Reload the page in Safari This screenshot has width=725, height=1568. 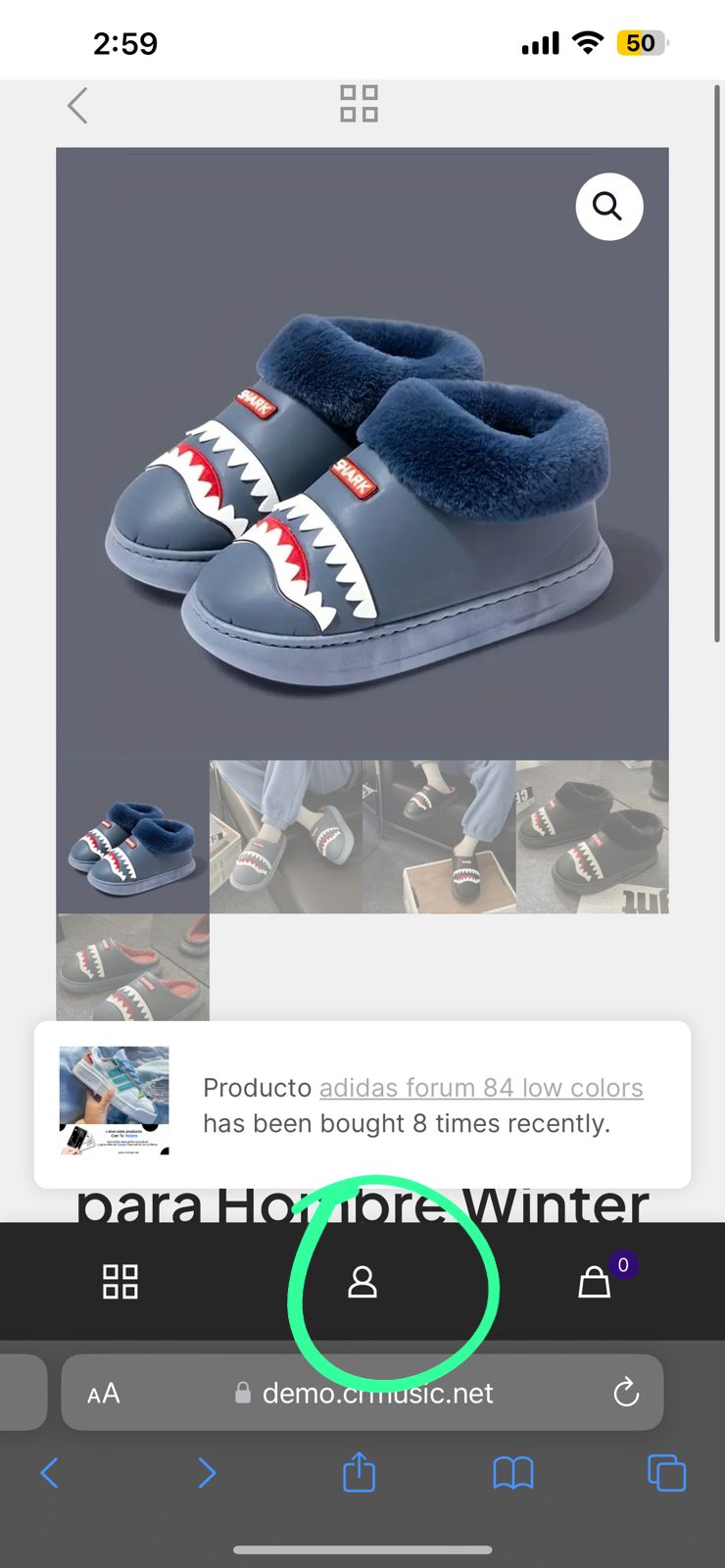point(626,1393)
